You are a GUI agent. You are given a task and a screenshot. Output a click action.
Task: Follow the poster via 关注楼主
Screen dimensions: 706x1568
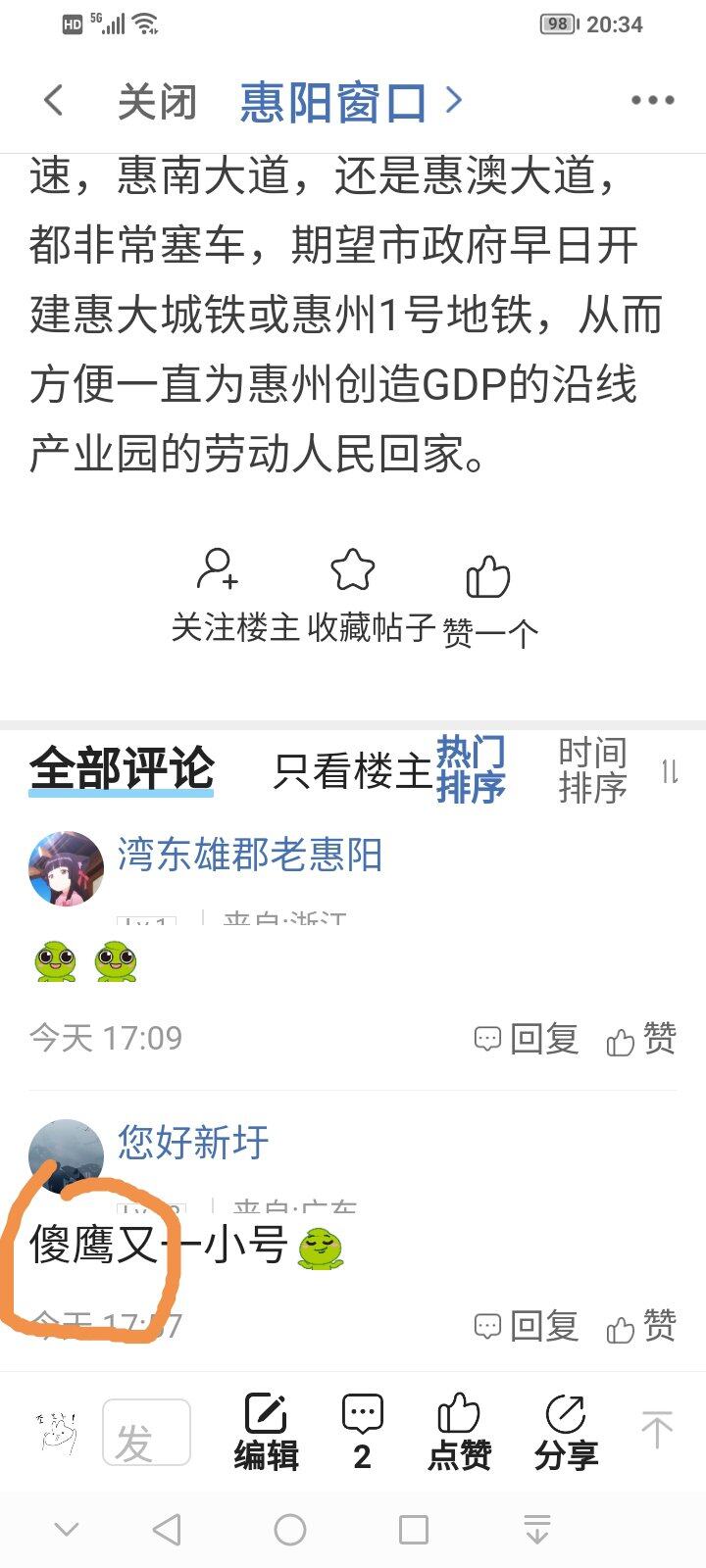click(233, 598)
